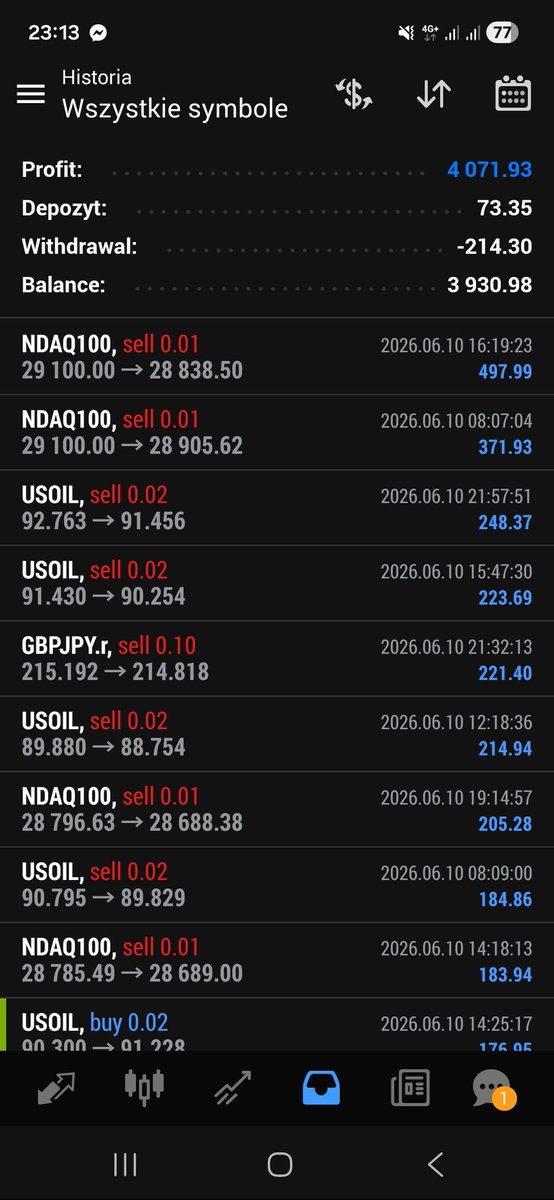This screenshot has height=1200, width=554.
Task: Open the GBPJPY.r sell 0.10 trade
Action: click(x=277, y=659)
